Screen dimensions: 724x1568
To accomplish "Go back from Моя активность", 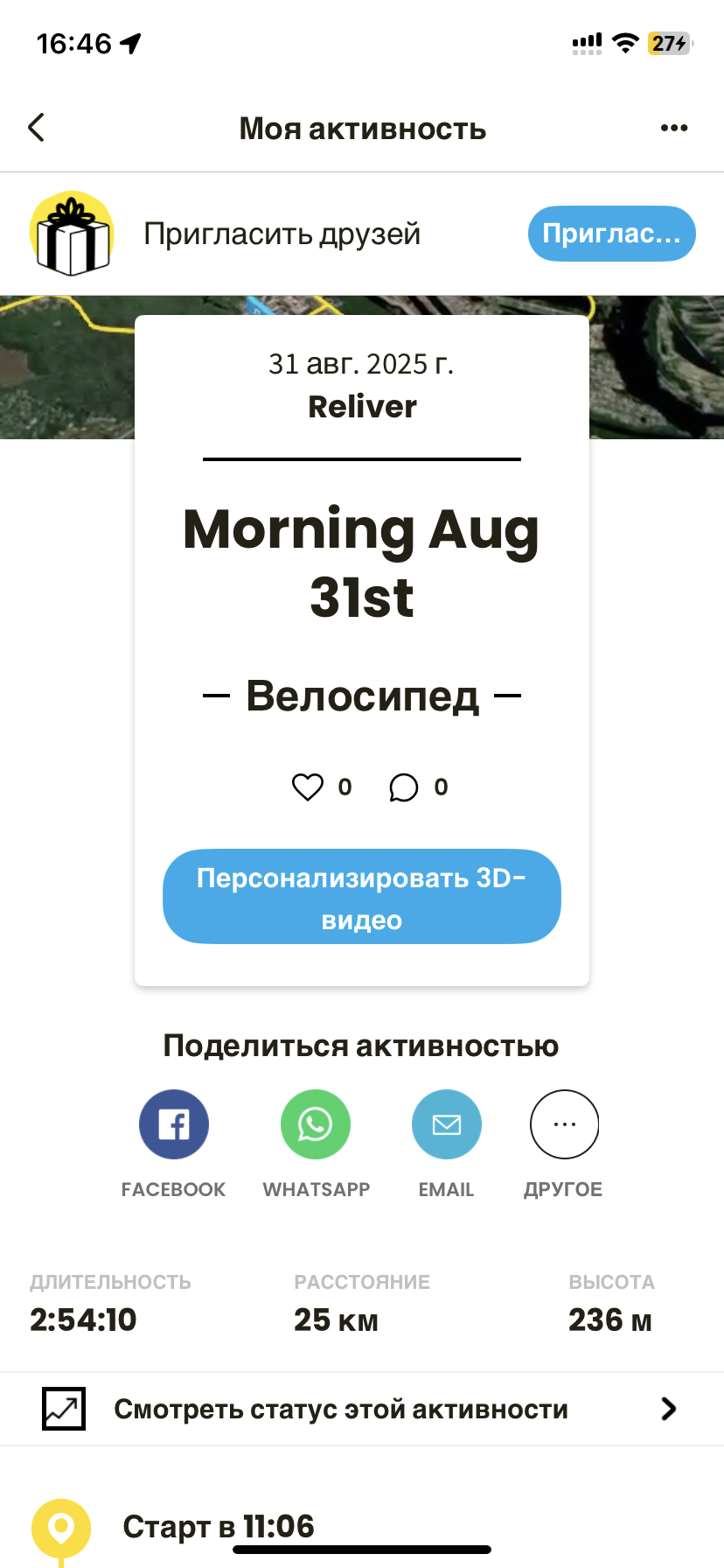I will point(37,128).
